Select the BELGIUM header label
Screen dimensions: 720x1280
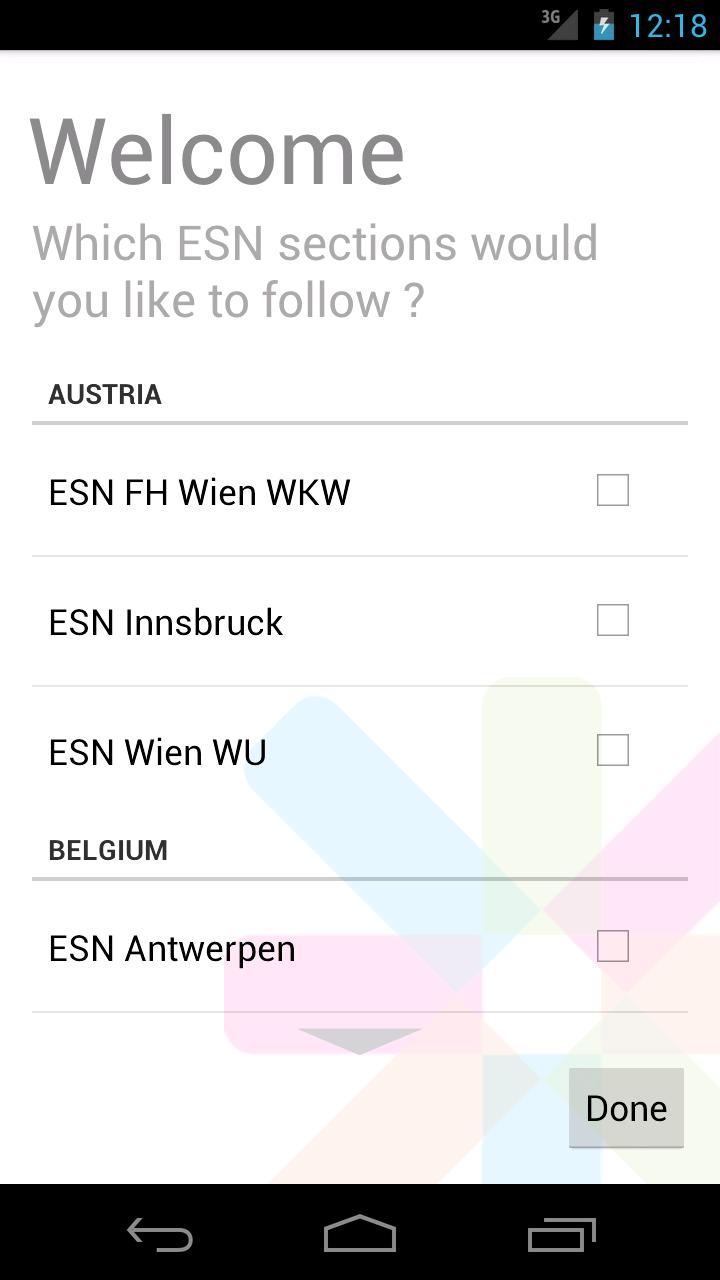(x=108, y=849)
